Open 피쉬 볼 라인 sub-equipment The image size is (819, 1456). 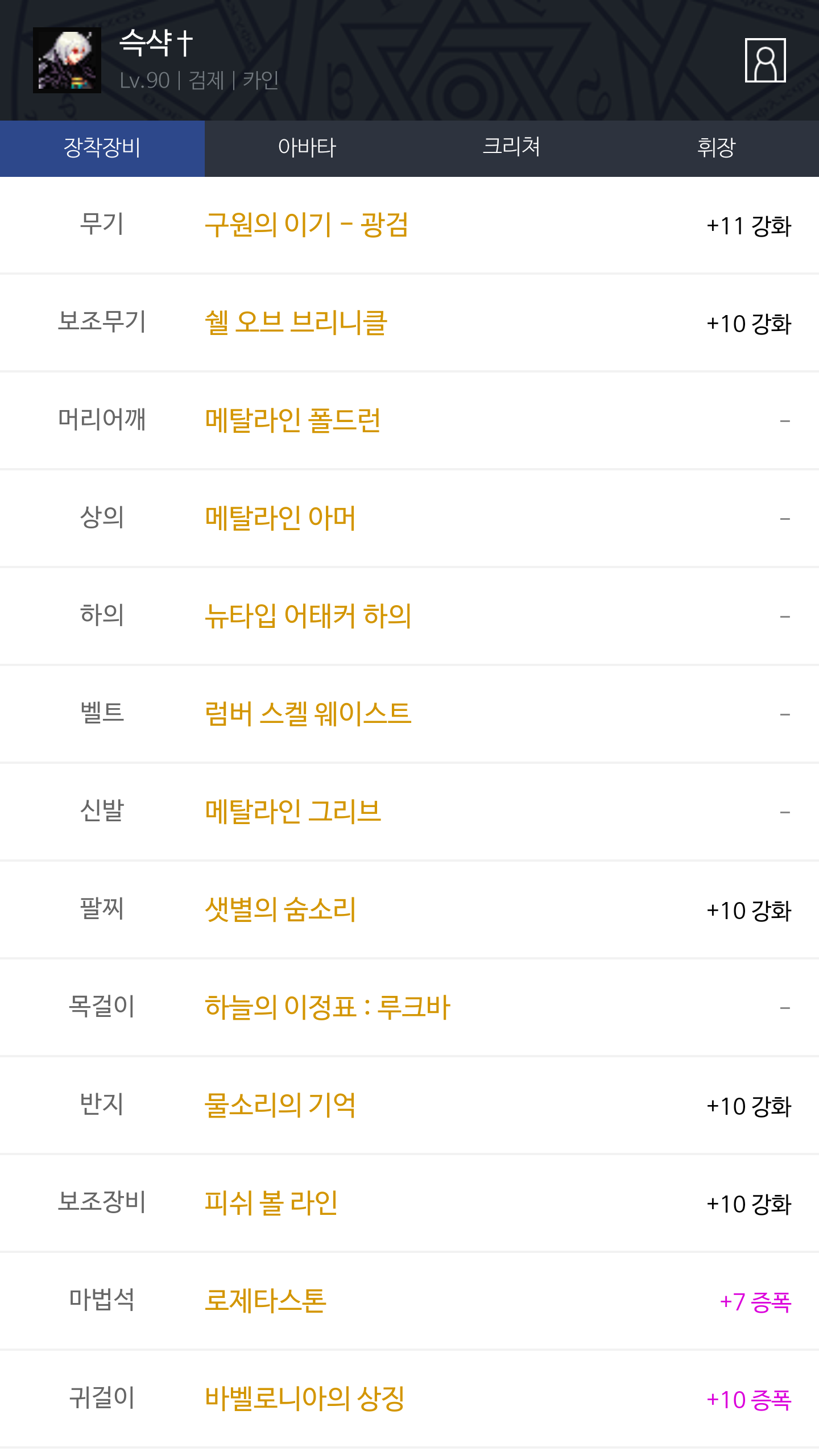(x=409, y=1203)
